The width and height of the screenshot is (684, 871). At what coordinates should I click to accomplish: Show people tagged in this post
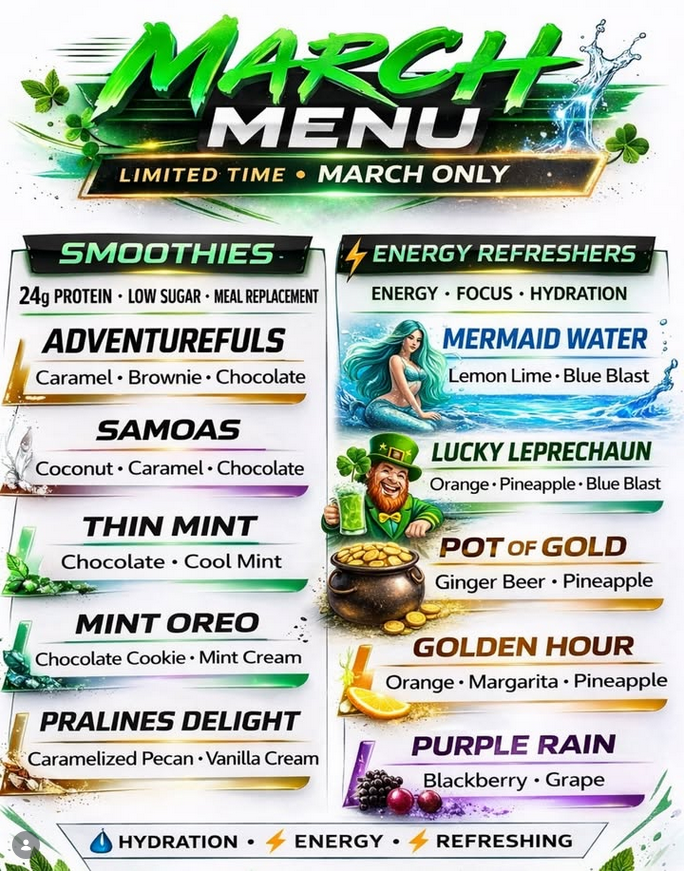click(x=26, y=845)
